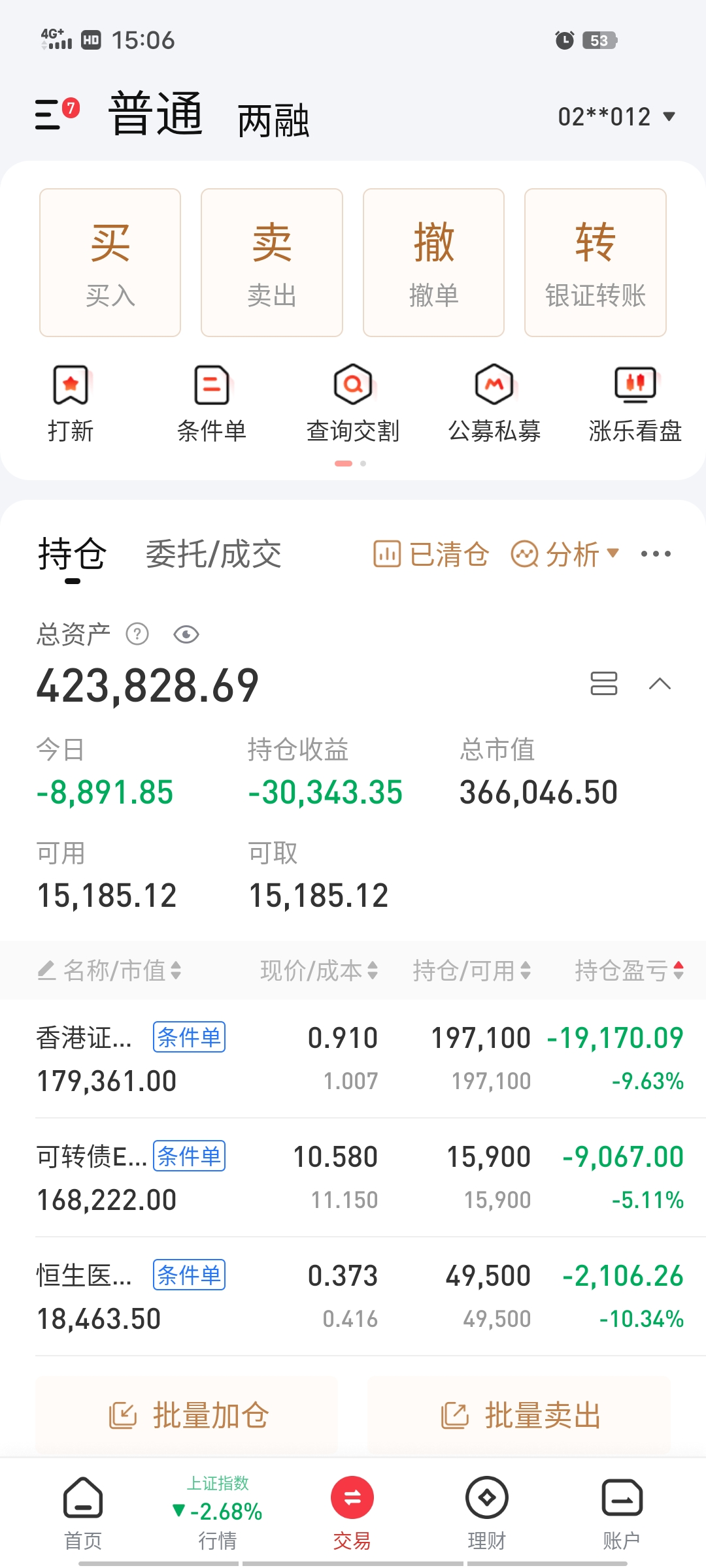The height and width of the screenshot is (1568, 706).
Task: Open 查询交割 settlement query
Action: (x=353, y=403)
